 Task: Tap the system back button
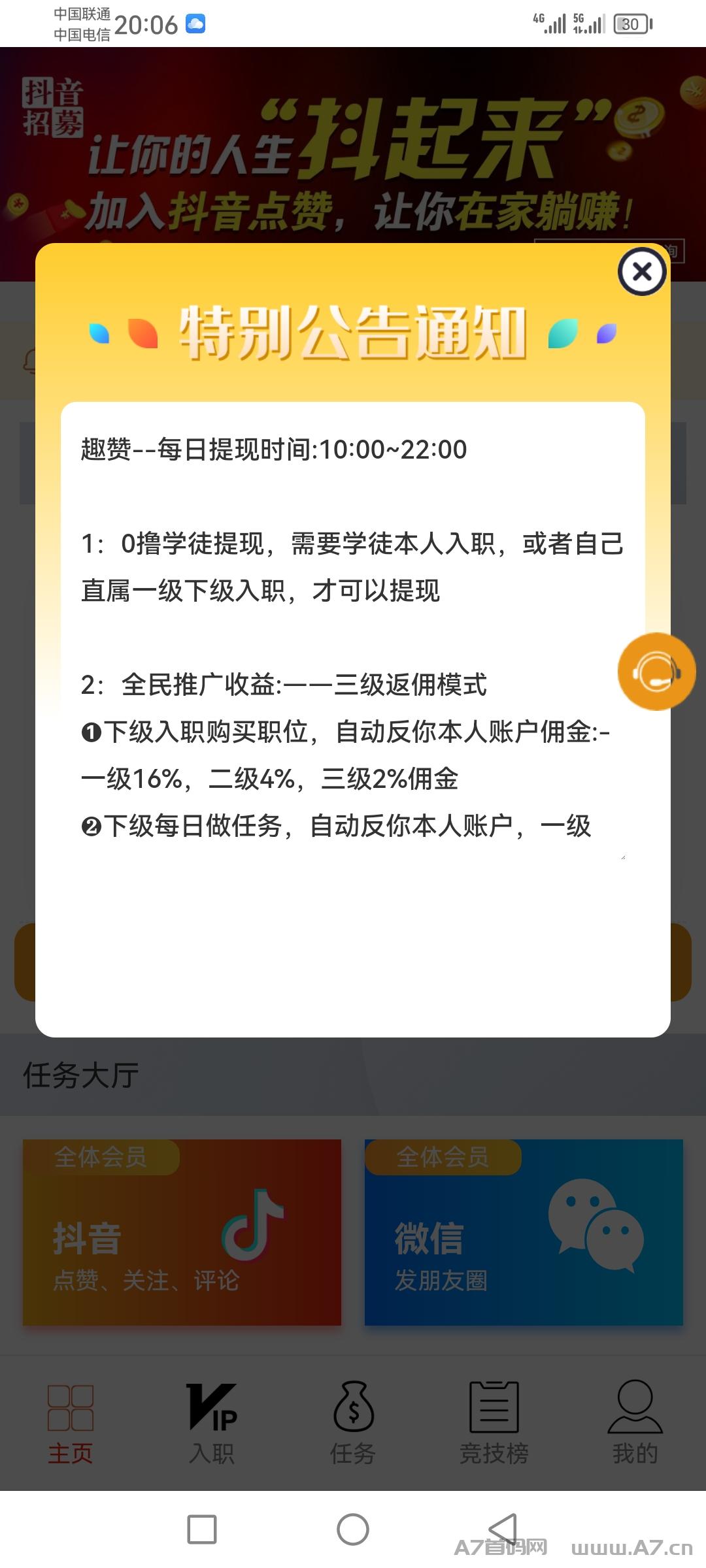click(x=503, y=1529)
